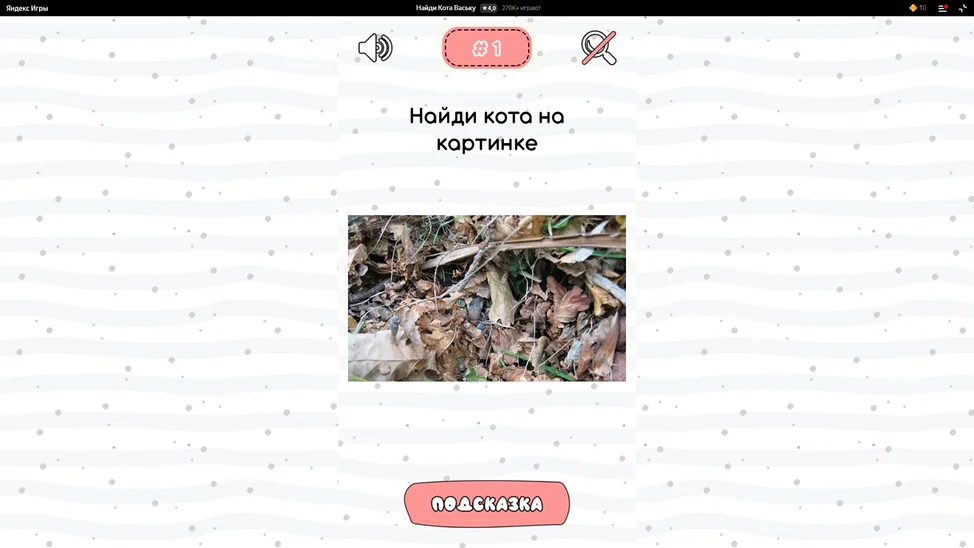This screenshot has height=548, width=974.
Task: Tap the leaf pile photo to find cat
Action: point(487,298)
